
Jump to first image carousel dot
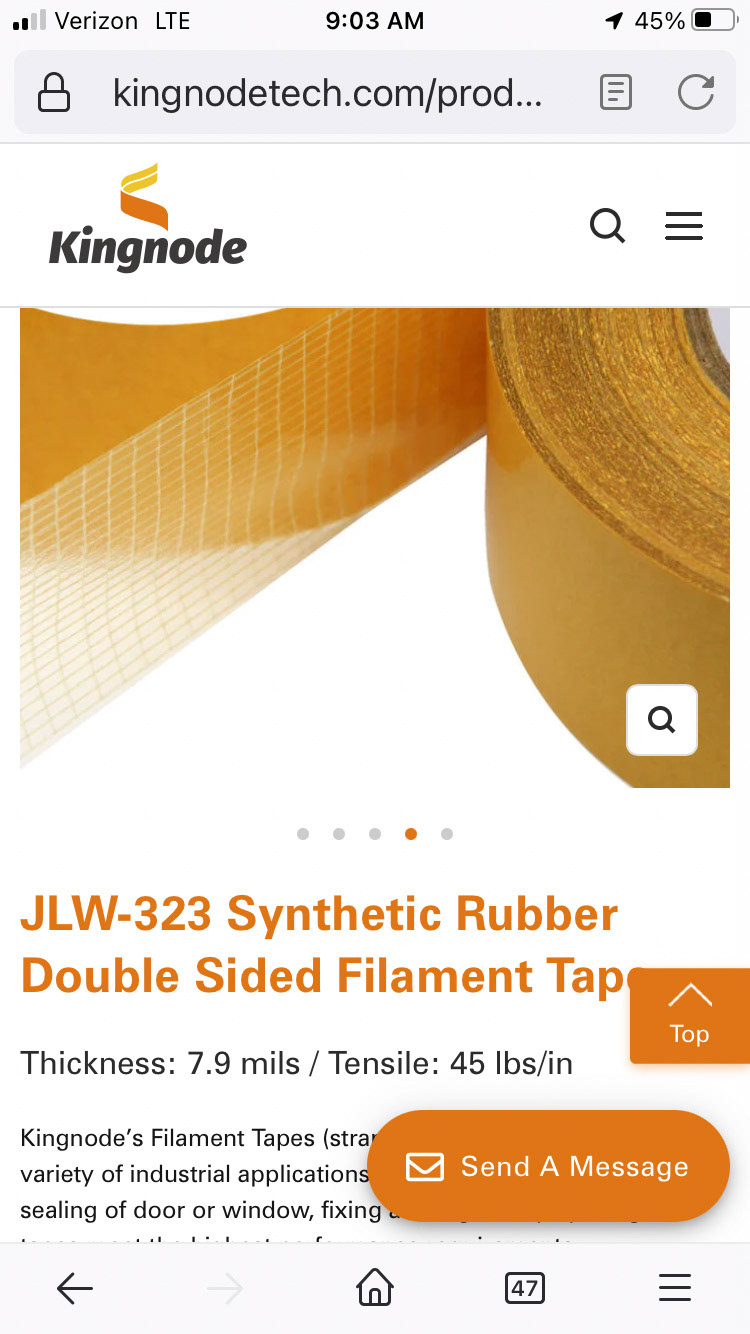[303, 834]
